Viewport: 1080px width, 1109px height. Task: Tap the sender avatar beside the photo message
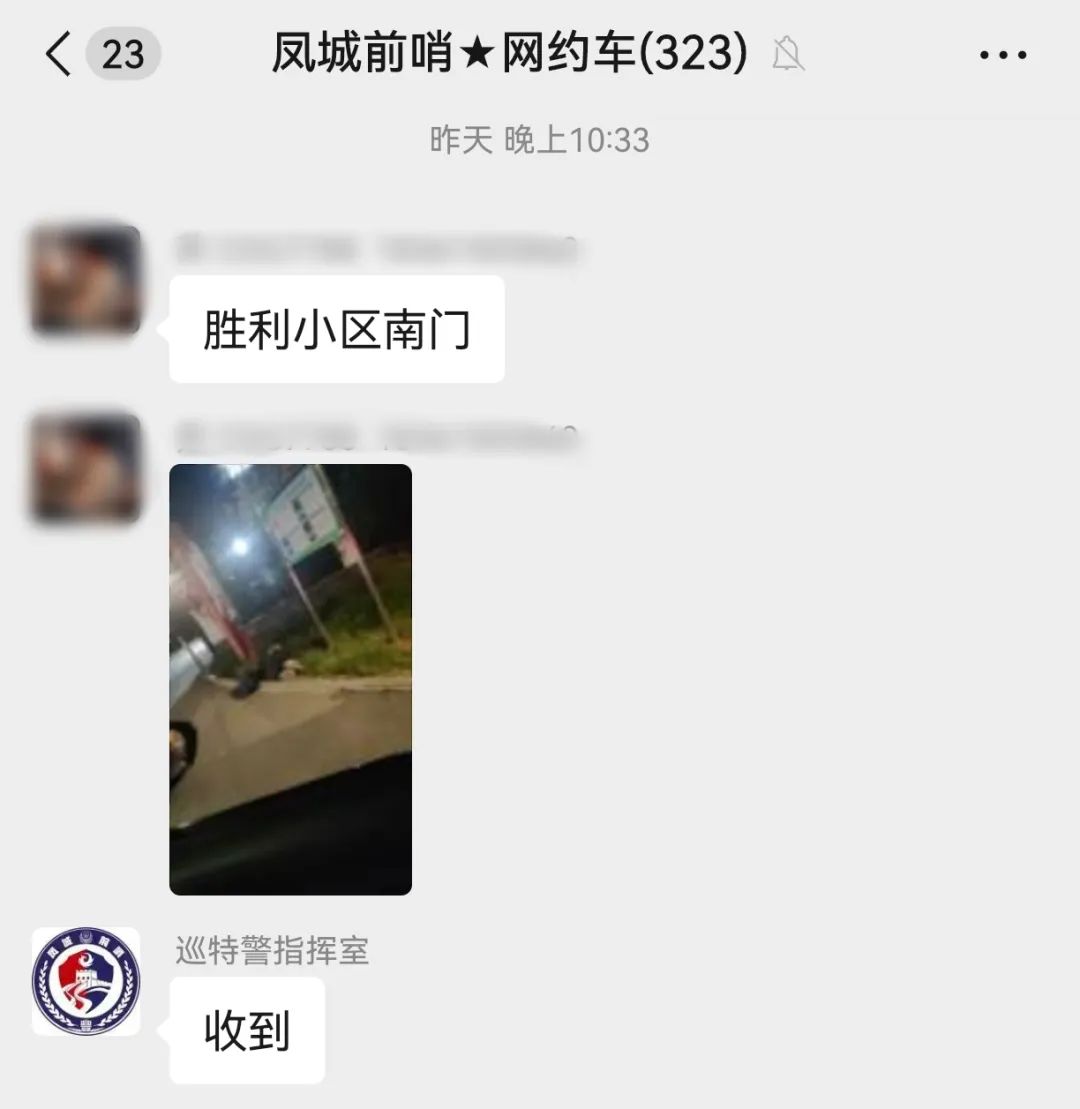point(86,468)
